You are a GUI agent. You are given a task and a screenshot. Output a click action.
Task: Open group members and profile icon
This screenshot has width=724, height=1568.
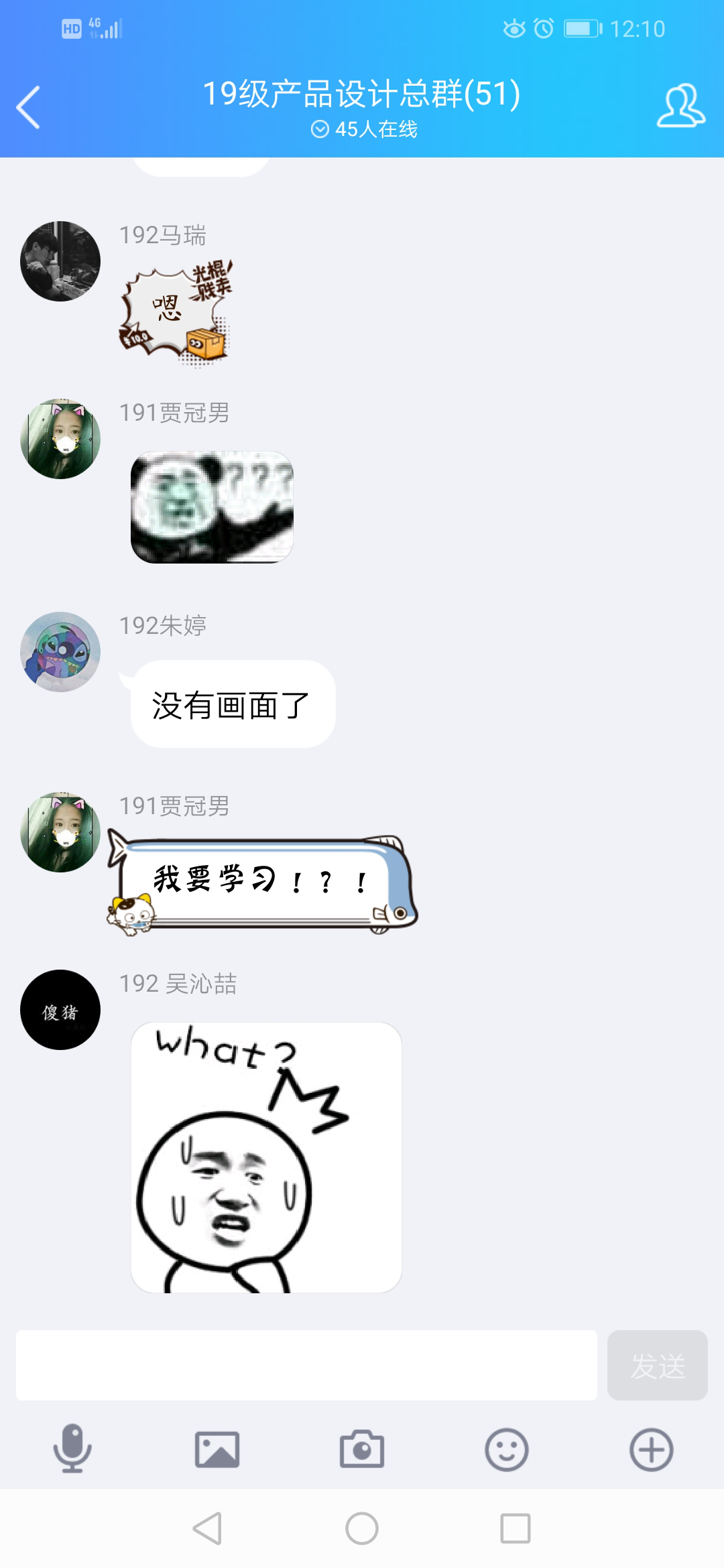point(680,106)
